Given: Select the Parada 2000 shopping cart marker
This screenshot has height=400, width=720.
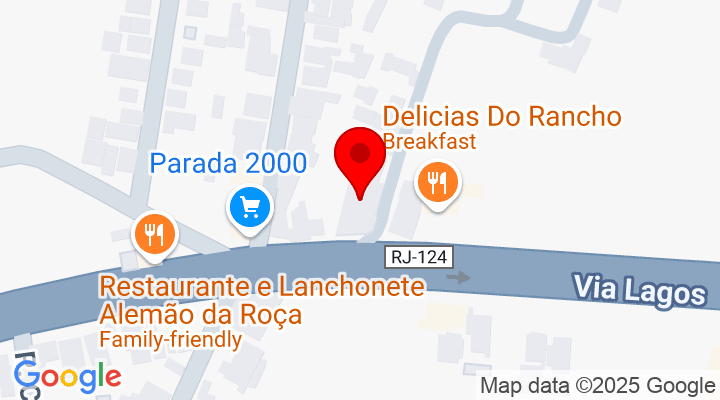Looking at the screenshot, I should coord(249,208).
